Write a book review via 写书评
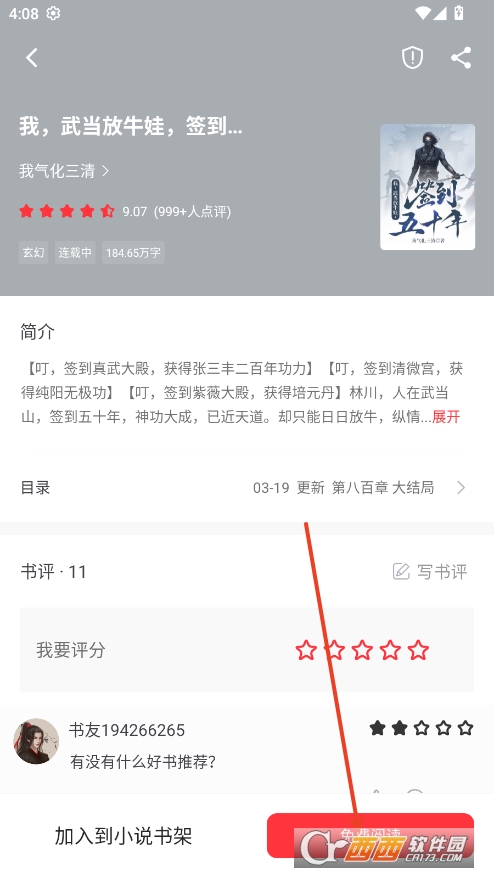Screen dimensions: 494x878 pyautogui.click(x=430, y=572)
